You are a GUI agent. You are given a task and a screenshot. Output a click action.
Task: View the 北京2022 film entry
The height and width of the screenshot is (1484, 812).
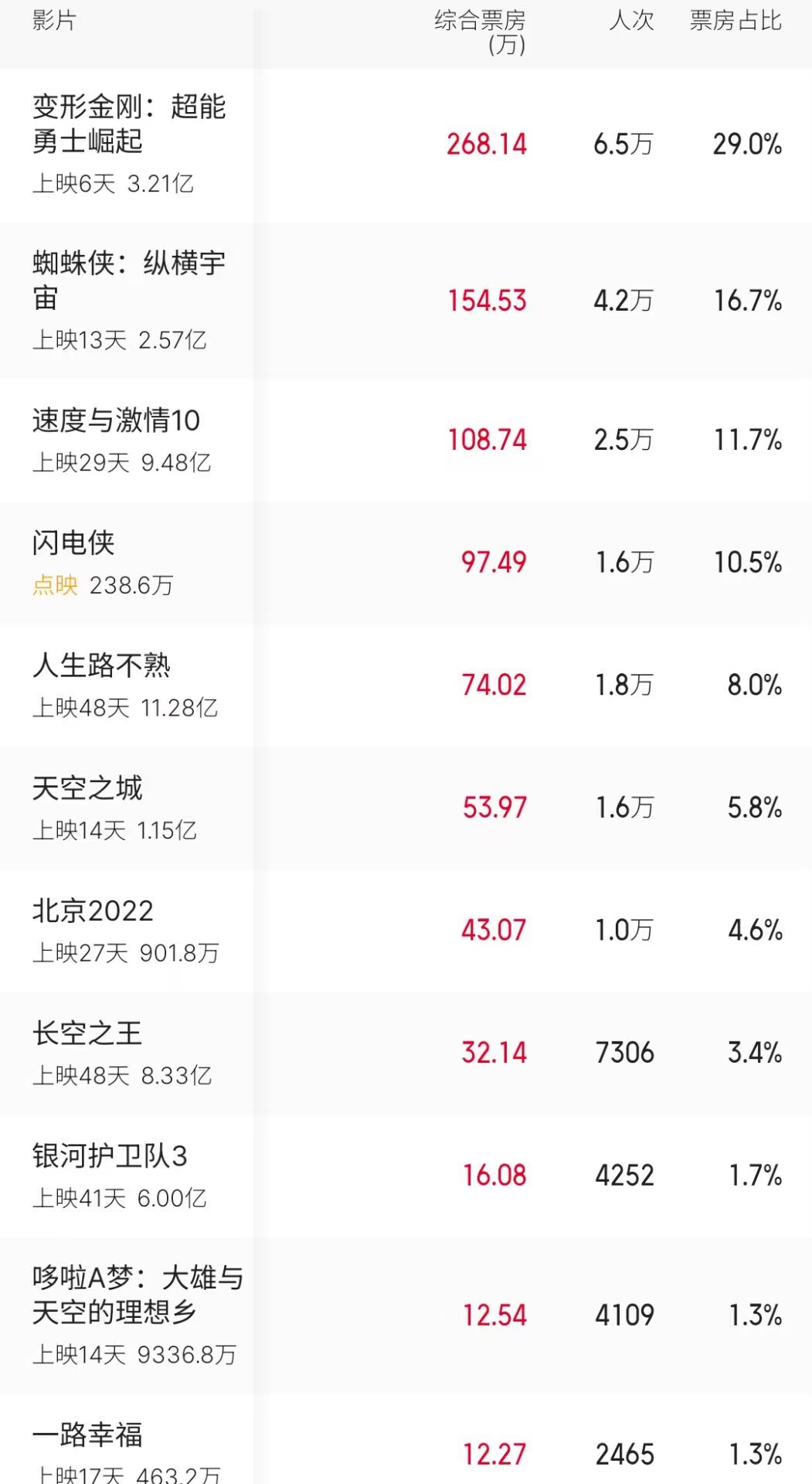(93, 911)
